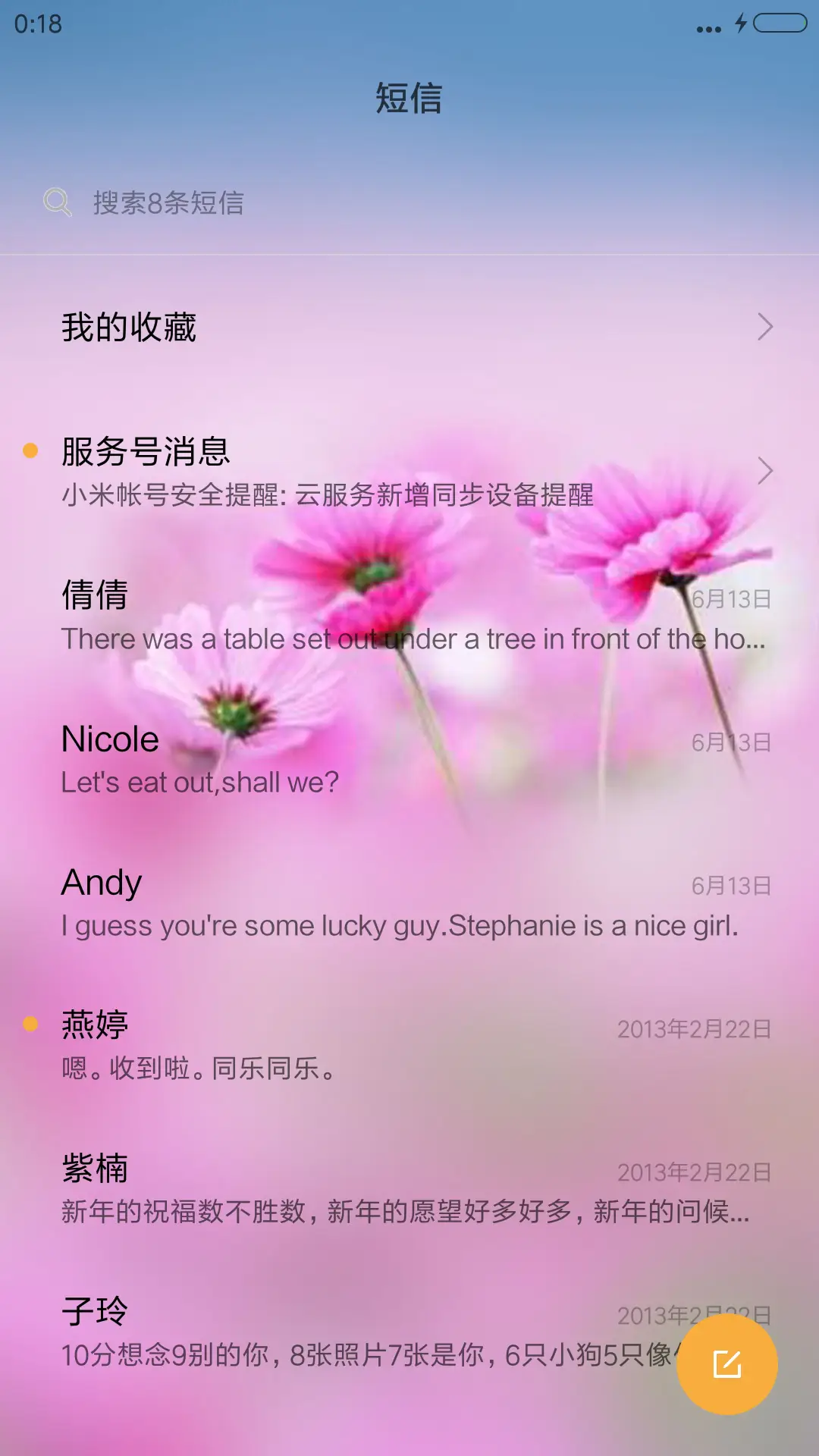Tap the unread dot beside 服务号消息
Image resolution: width=819 pixels, height=1456 pixels.
tap(30, 451)
